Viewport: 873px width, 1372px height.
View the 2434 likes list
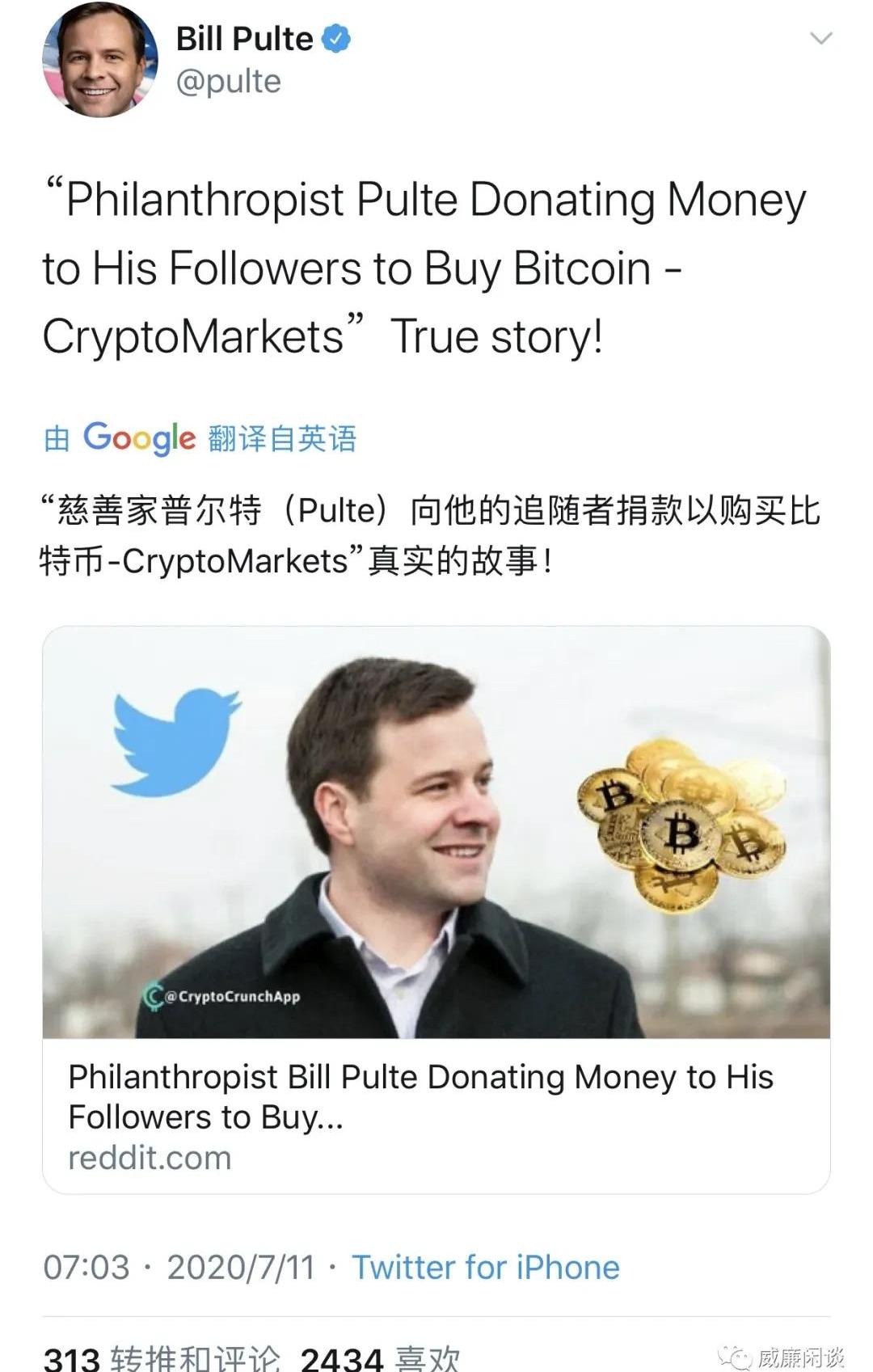point(380,1357)
